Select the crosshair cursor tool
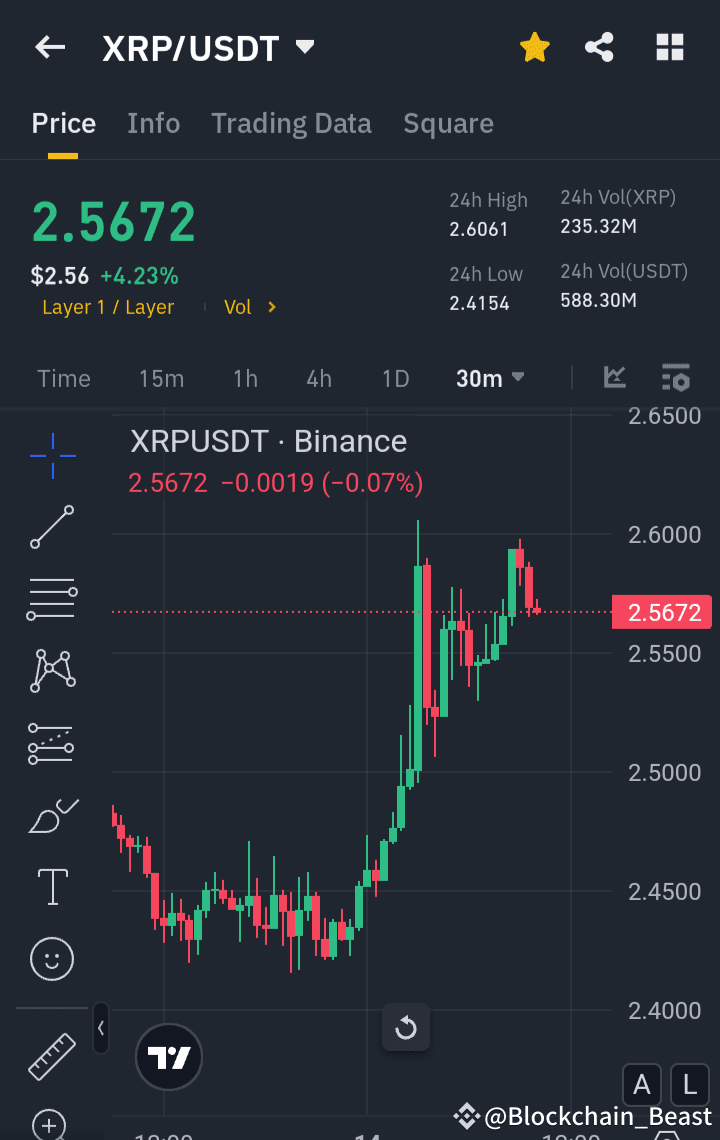 pyautogui.click(x=51, y=456)
